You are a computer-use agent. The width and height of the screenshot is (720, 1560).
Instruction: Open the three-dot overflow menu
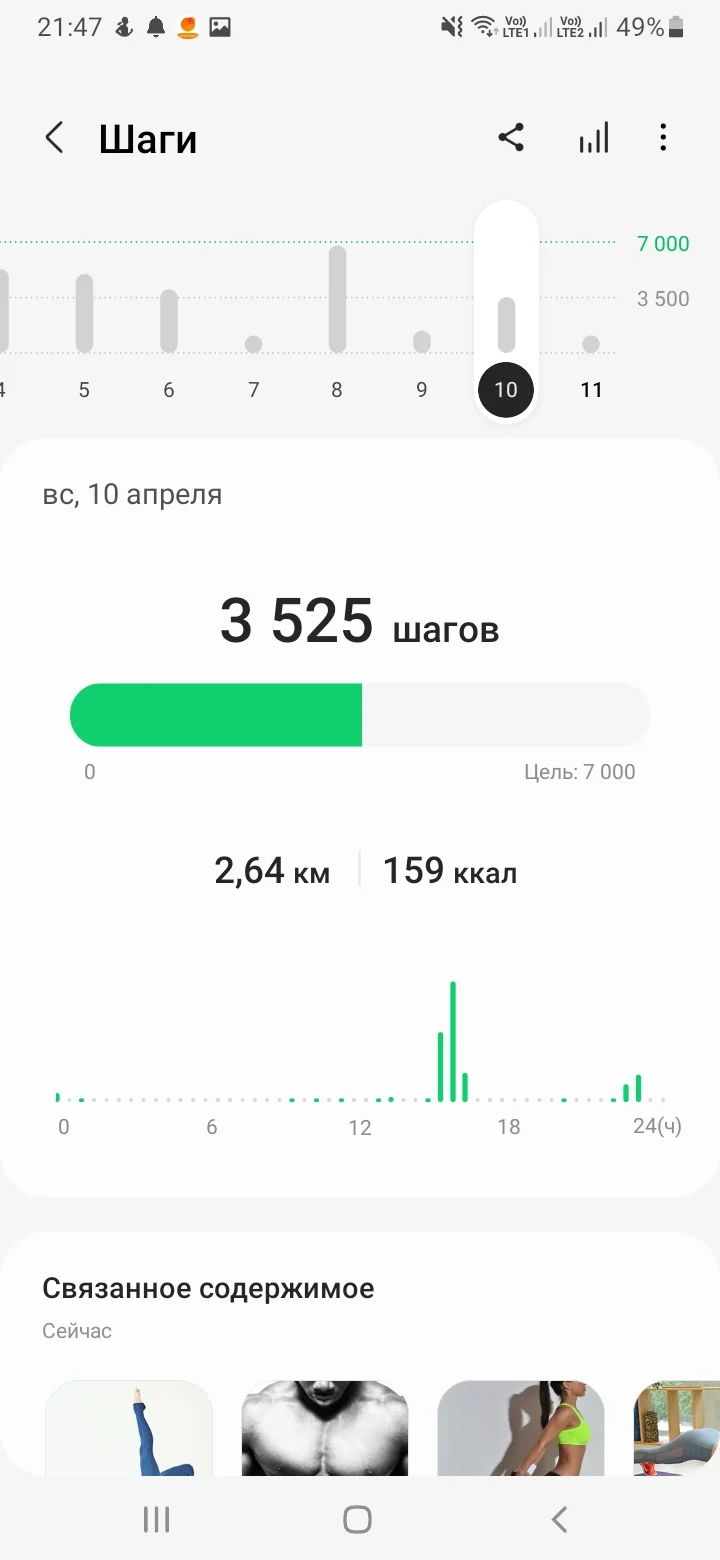click(x=663, y=138)
